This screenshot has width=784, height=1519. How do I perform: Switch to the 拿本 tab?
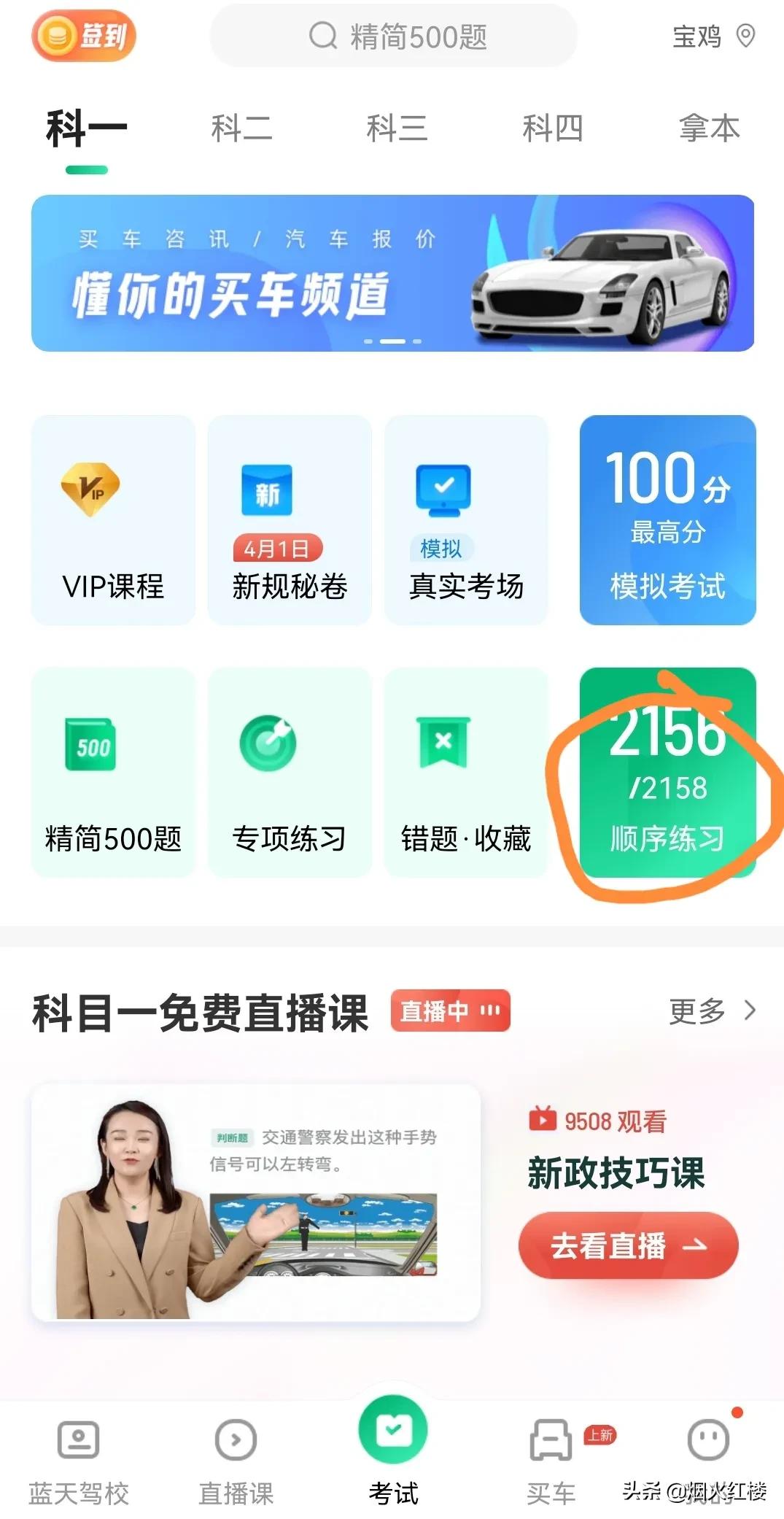coord(708,128)
